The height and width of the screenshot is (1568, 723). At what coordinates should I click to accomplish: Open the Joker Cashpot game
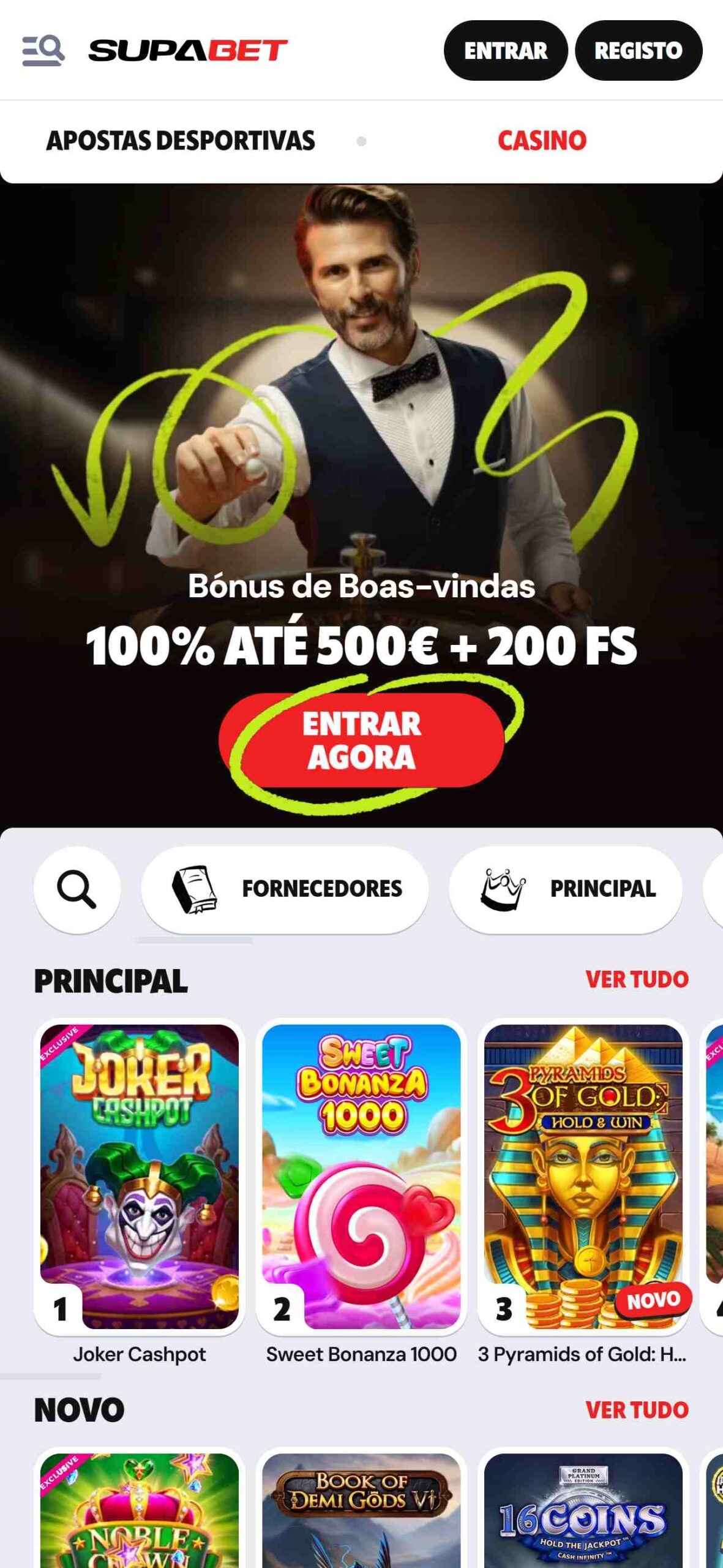(x=140, y=1176)
